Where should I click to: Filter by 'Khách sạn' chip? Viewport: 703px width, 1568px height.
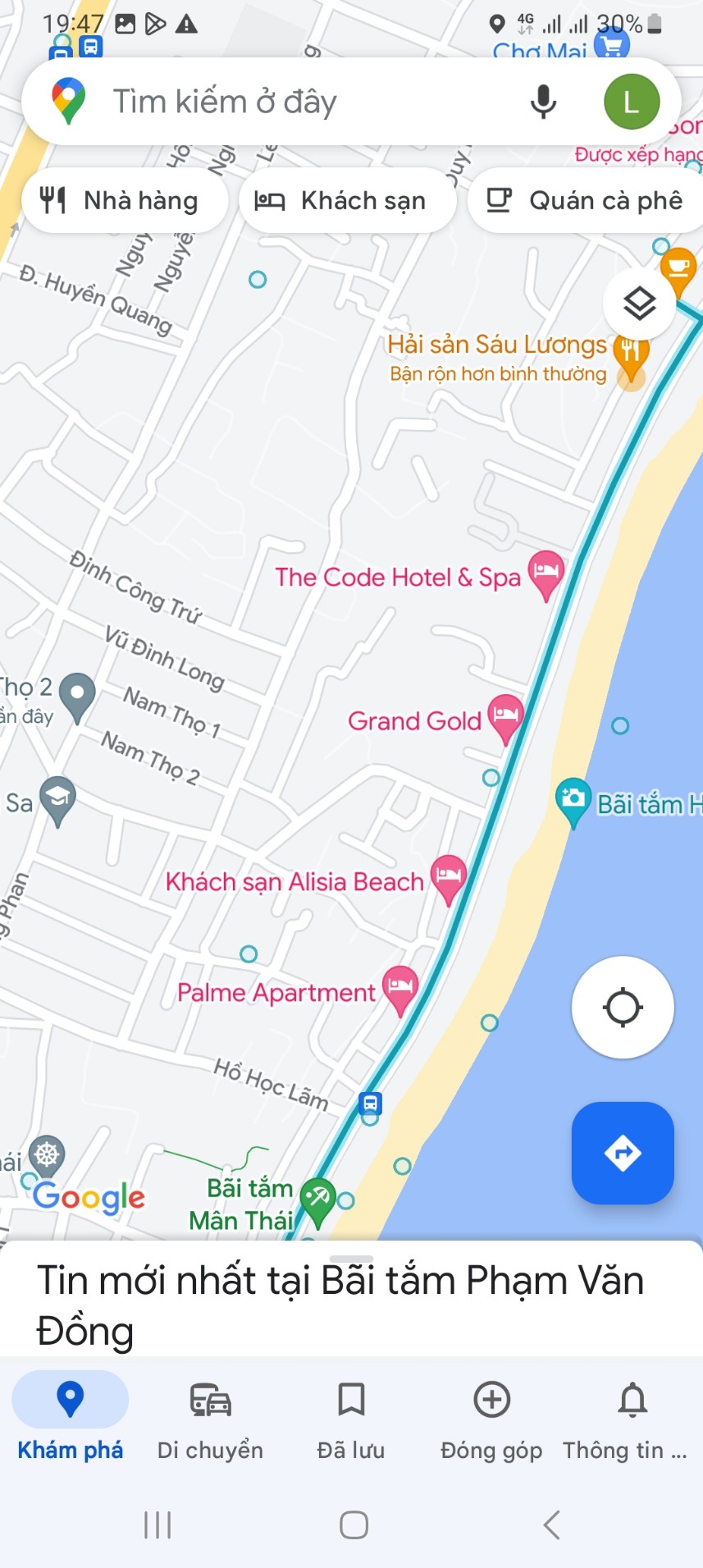point(347,201)
